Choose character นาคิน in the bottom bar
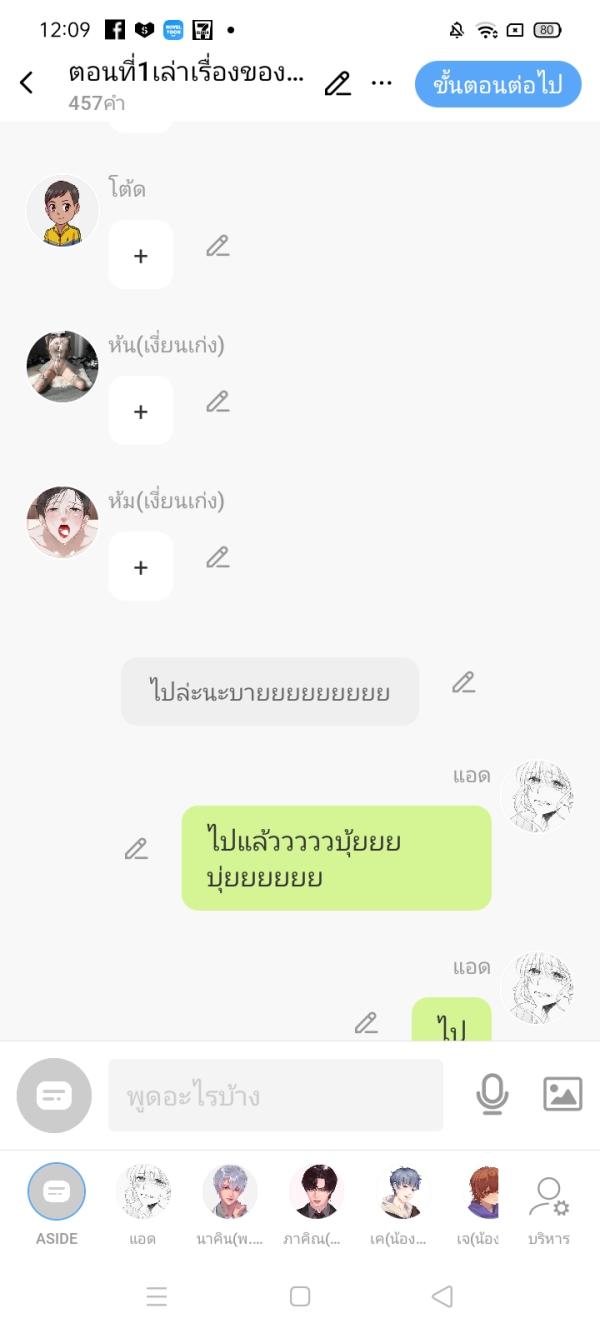 (229, 1192)
